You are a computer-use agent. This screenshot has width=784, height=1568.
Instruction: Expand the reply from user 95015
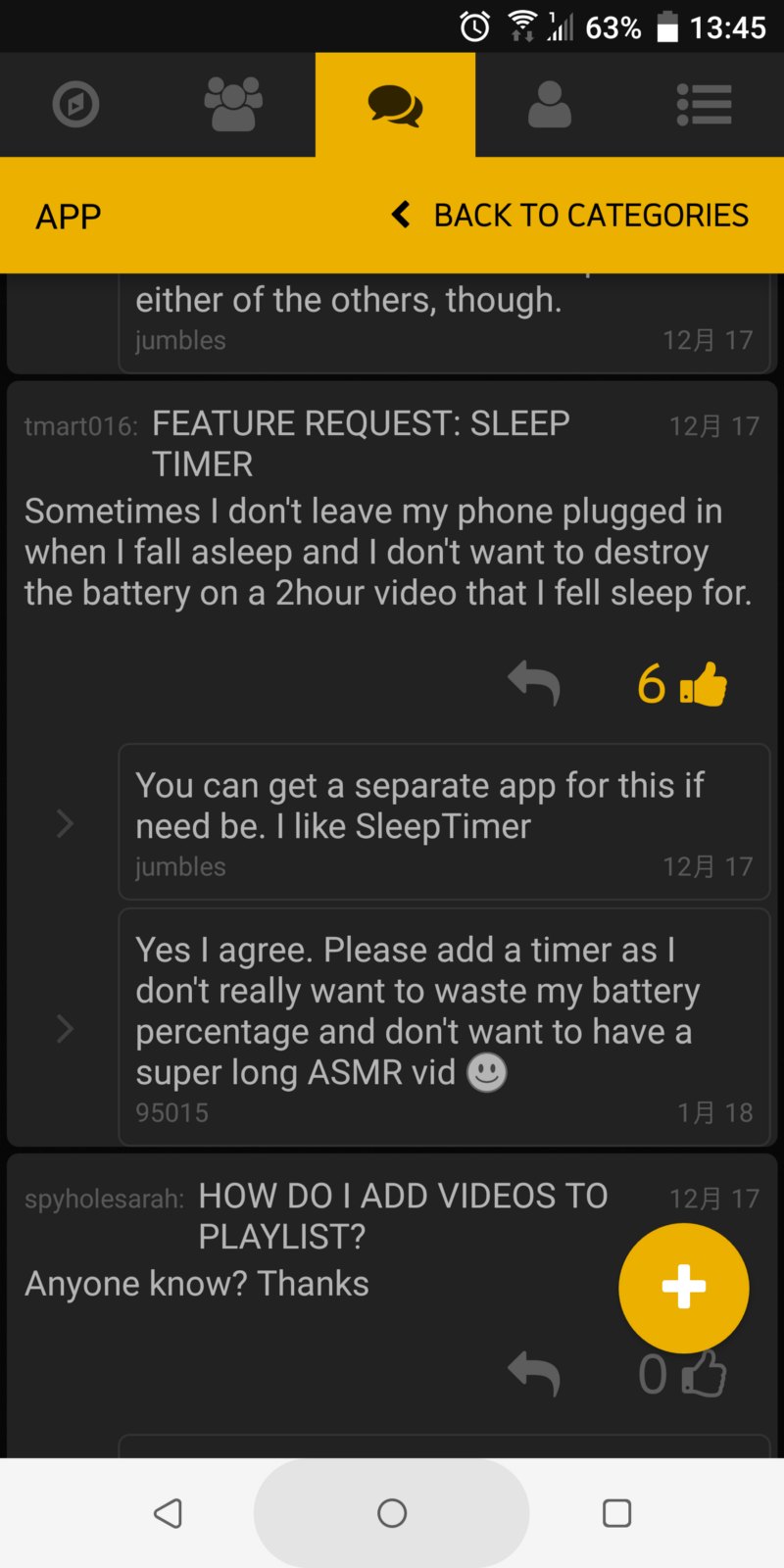(65, 1028)
